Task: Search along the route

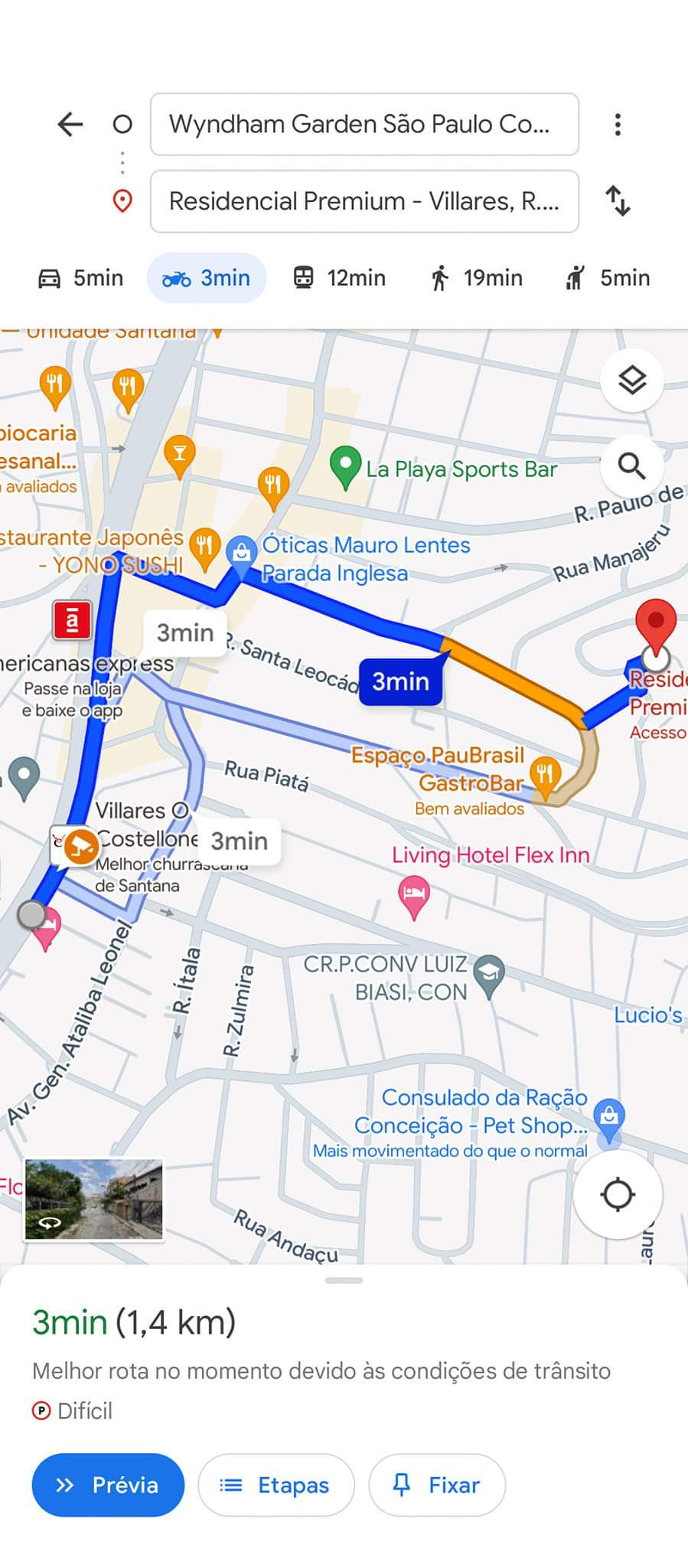Action: pyautogui.click(x=631, y=465)
